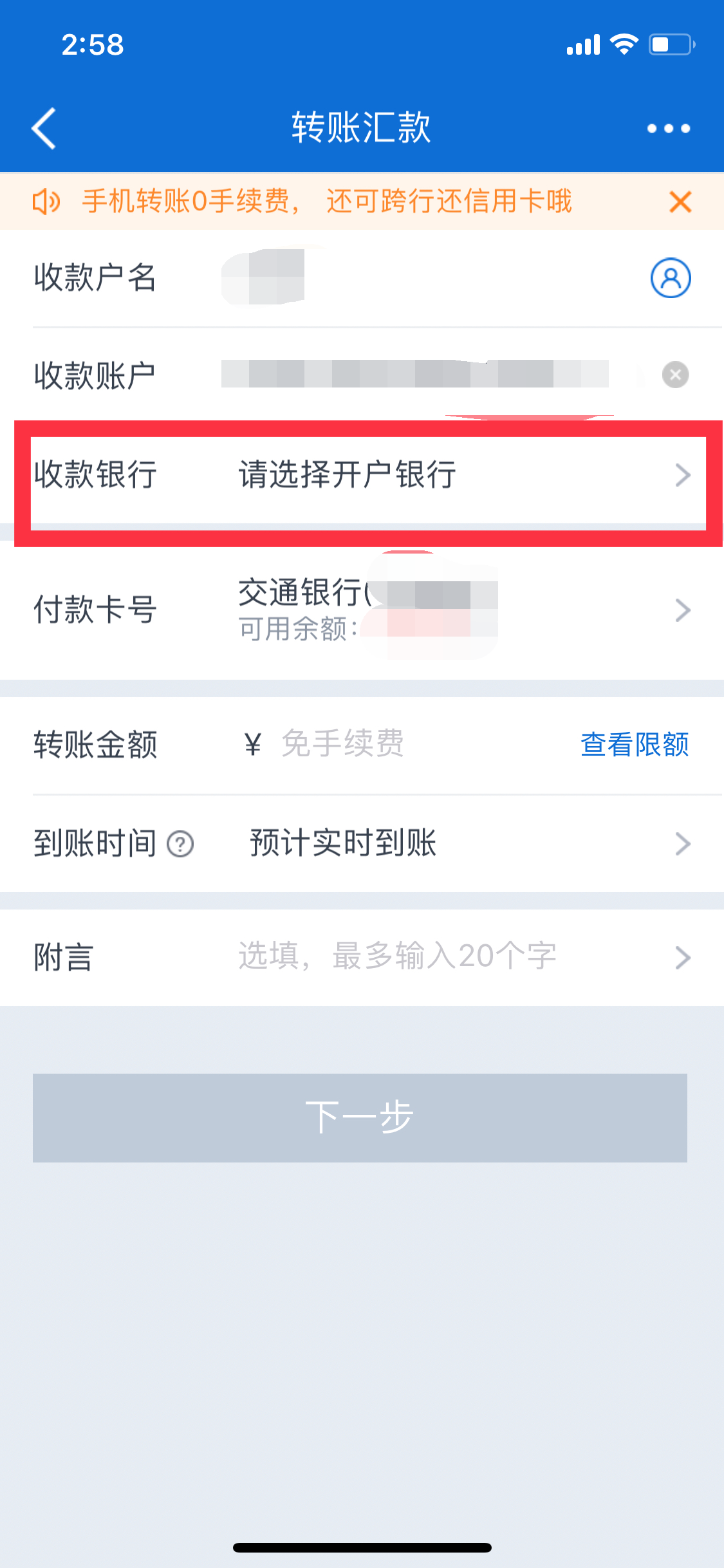
Task: Clear the 收款账户 field
Action: pos(675,375)
